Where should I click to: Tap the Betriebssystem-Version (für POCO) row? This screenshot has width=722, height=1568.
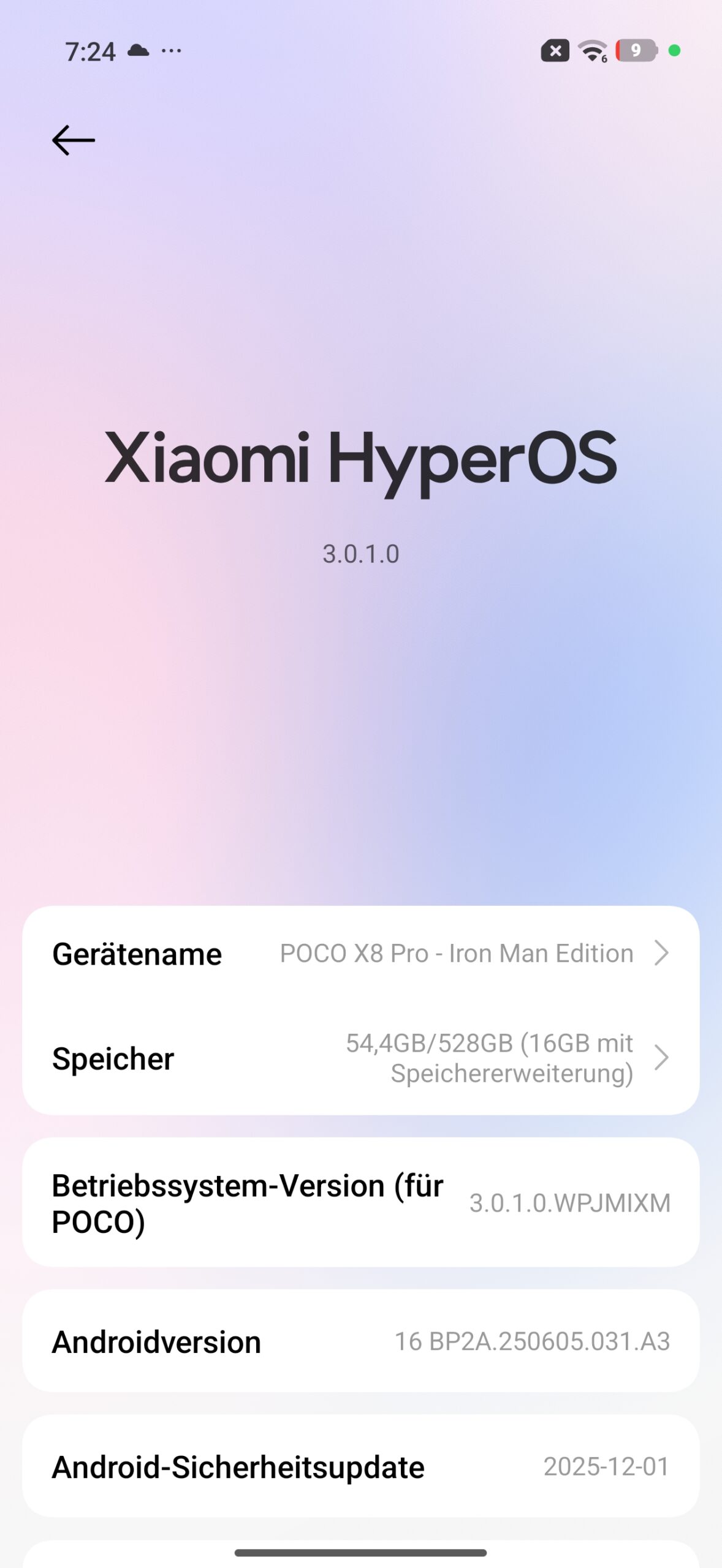tap(360, 1203)
